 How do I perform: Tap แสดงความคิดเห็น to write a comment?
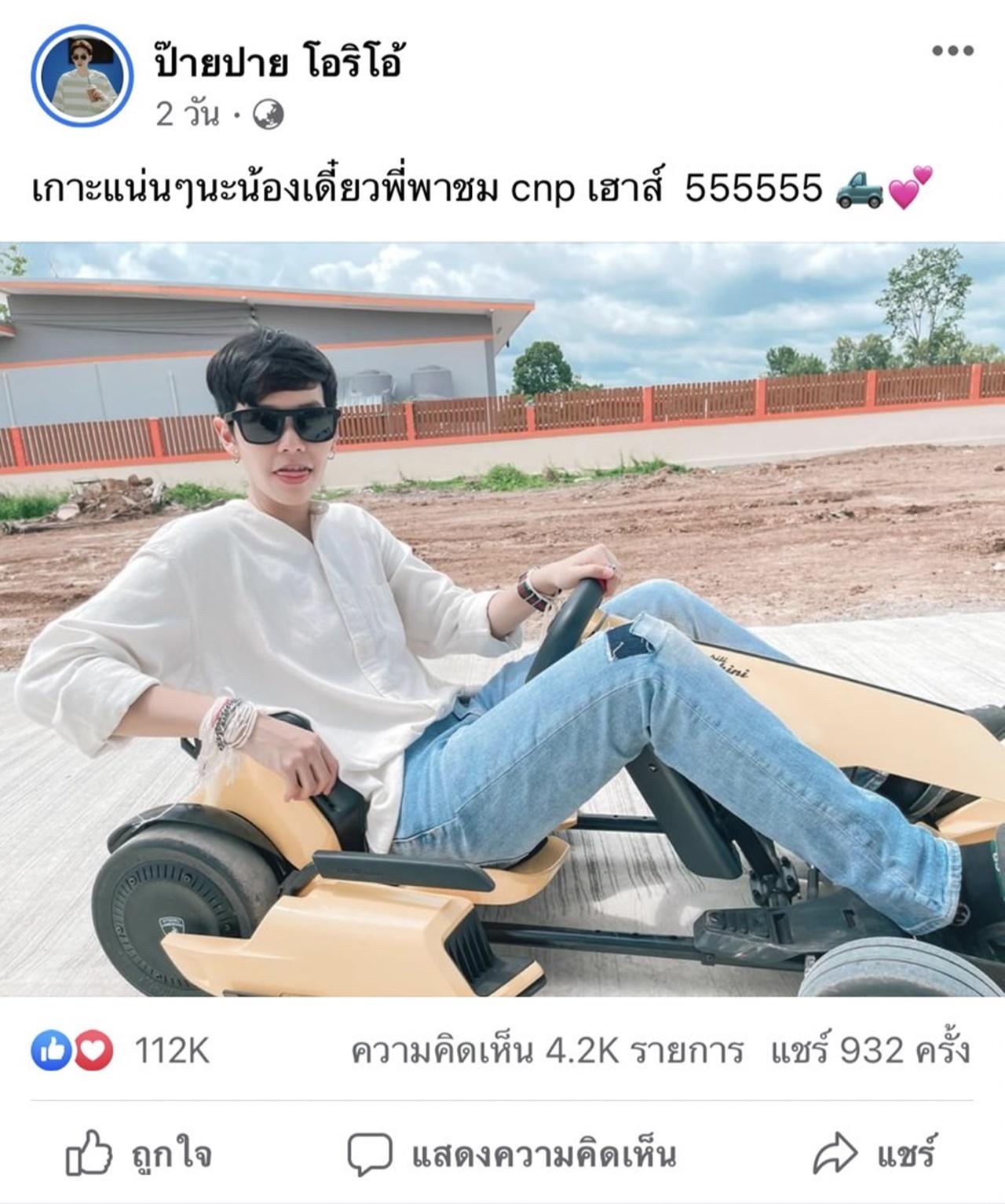click(x=512, y=1154)
